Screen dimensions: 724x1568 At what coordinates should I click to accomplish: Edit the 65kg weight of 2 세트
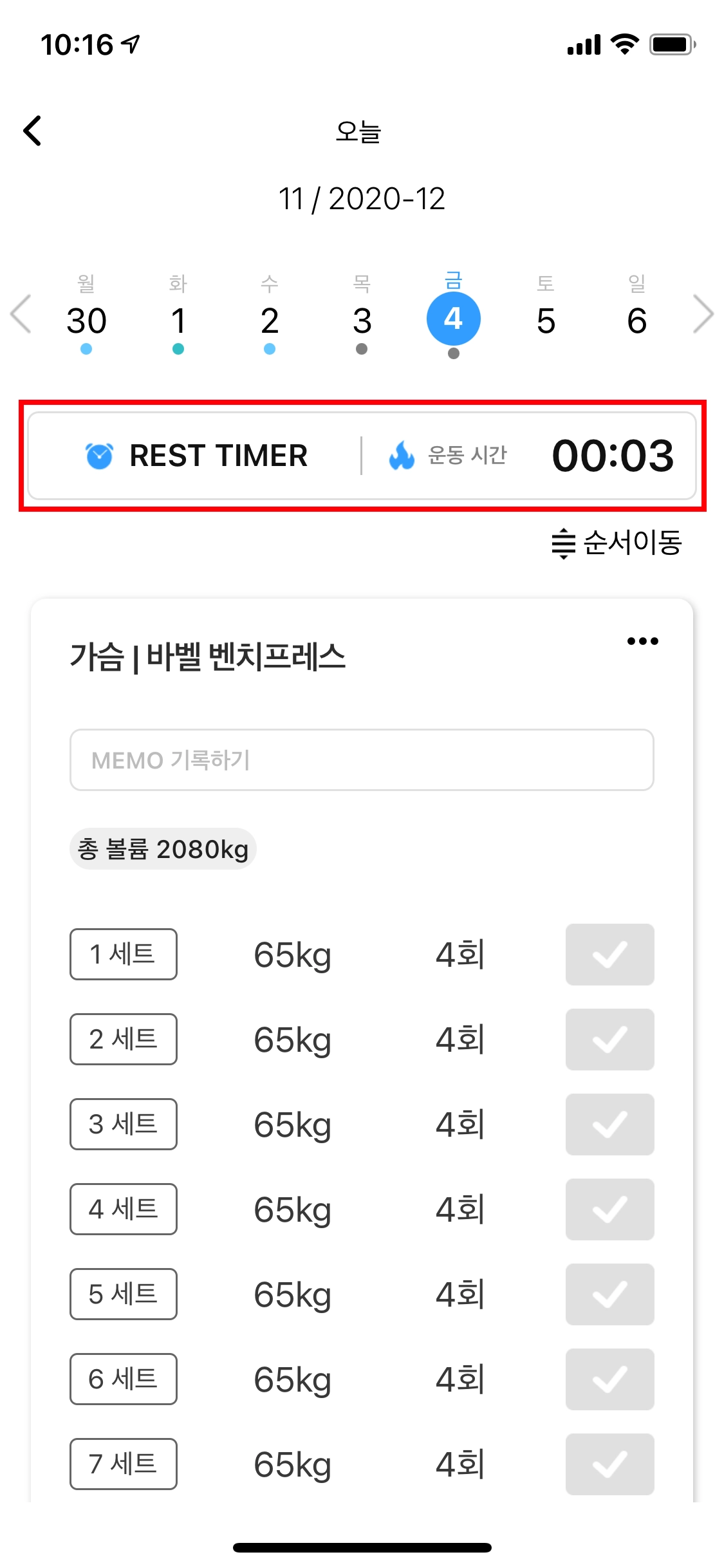coord(293,1040)
